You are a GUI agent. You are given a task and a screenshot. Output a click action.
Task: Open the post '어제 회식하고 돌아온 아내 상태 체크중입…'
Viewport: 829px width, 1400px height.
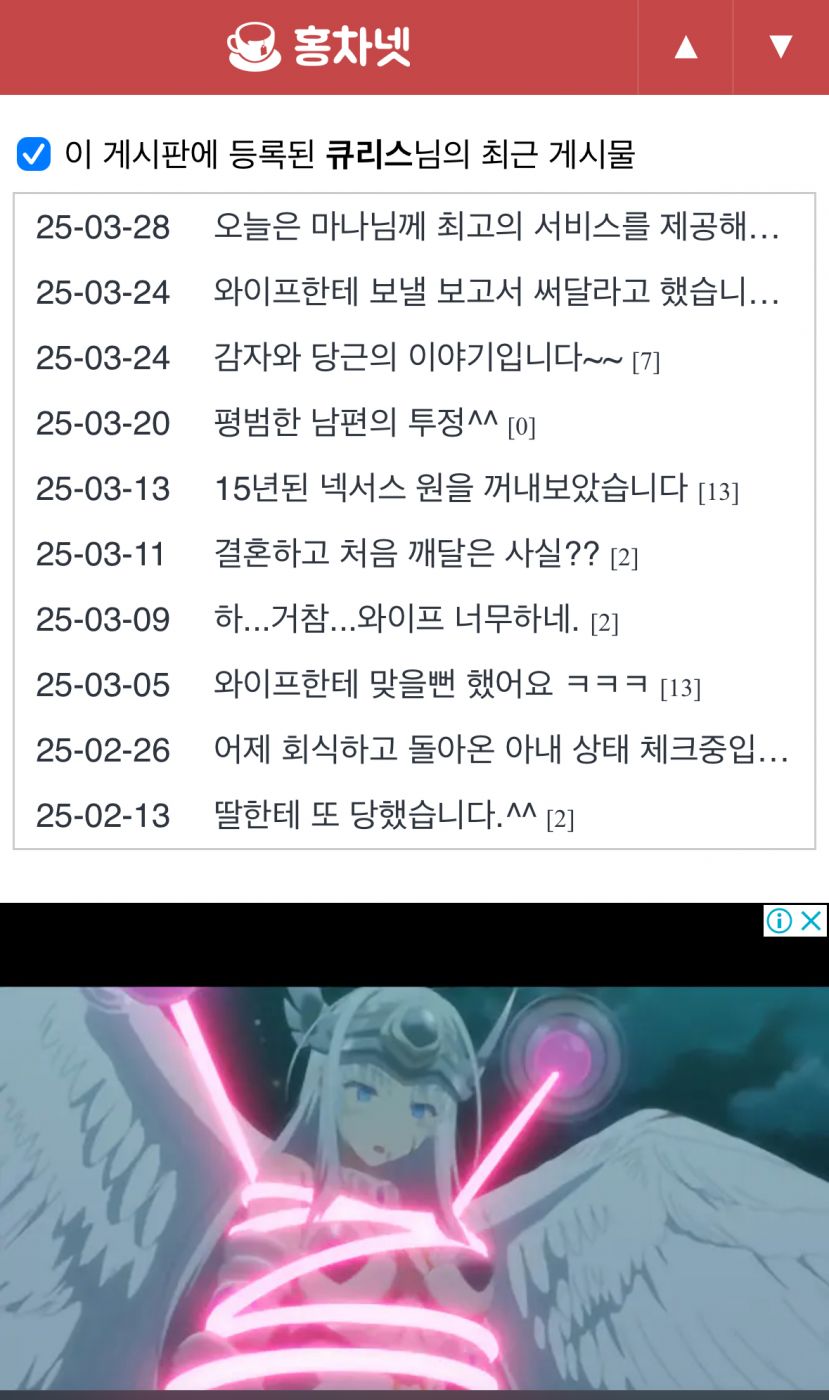click(500, 749)
